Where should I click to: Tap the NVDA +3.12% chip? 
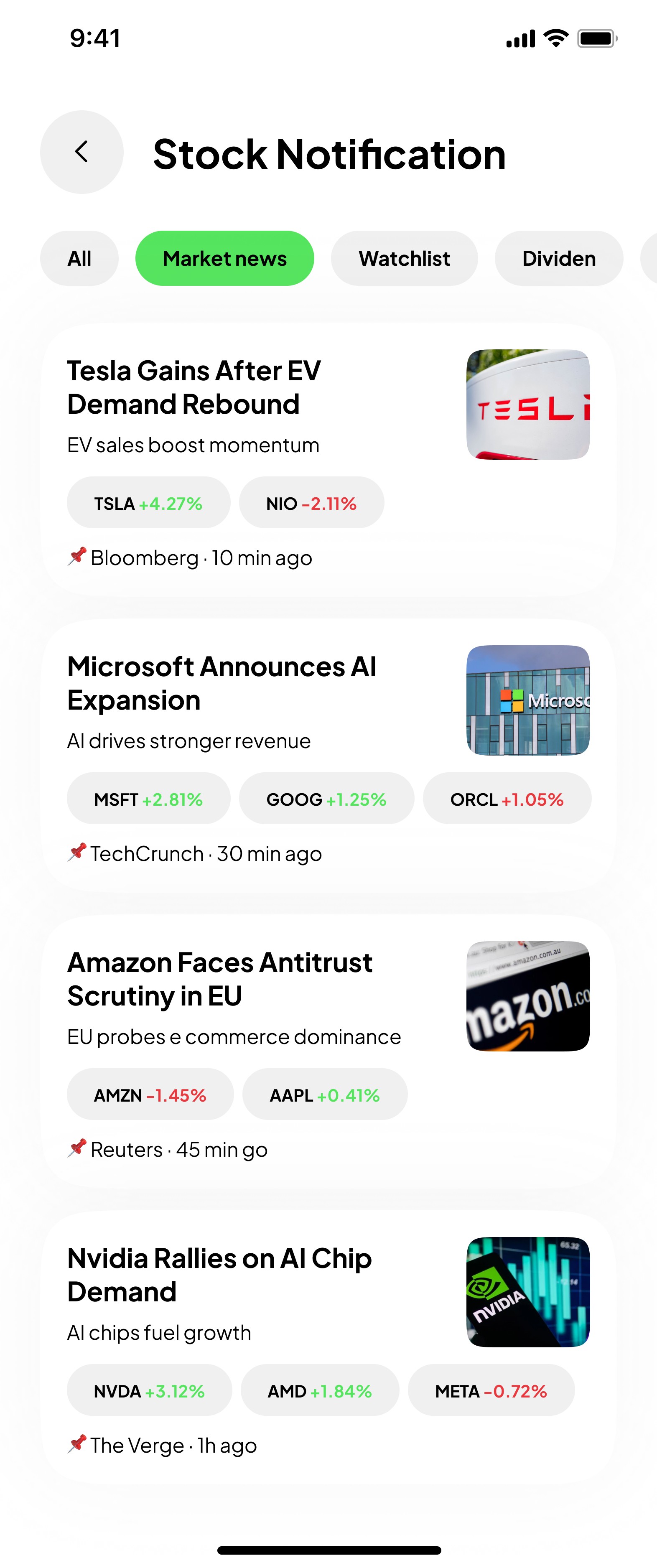tap(150, 1390)
